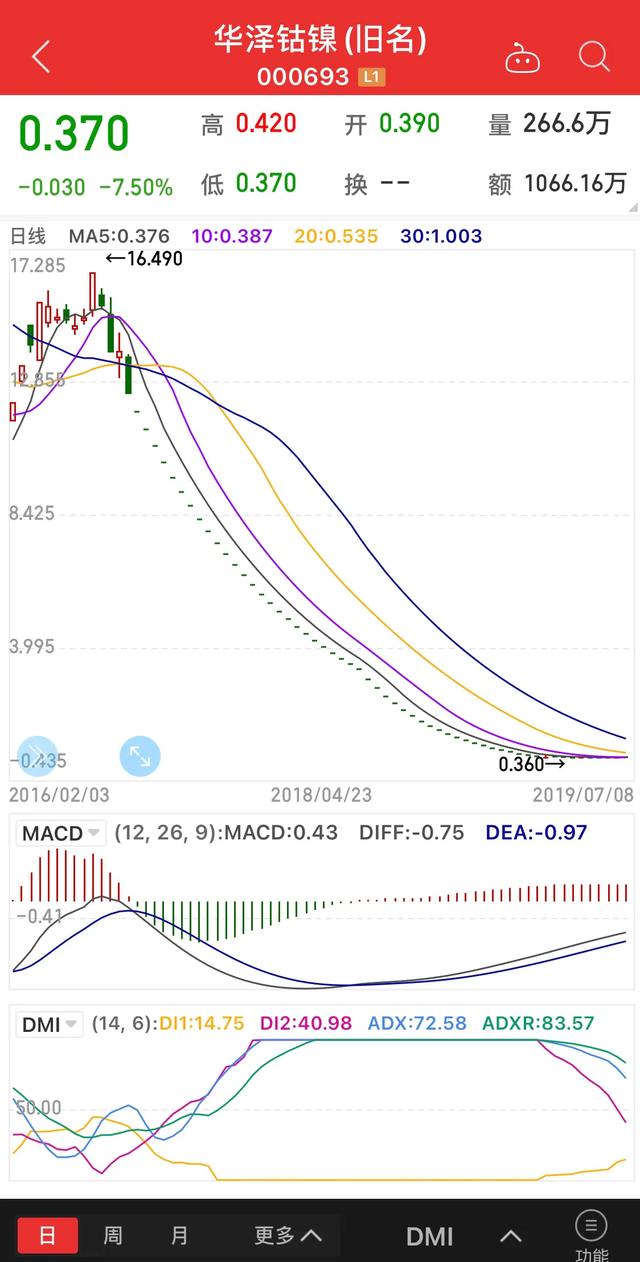Open the stock search magnifier
The image size is (640, 1262).
click(x=594, y=56)
